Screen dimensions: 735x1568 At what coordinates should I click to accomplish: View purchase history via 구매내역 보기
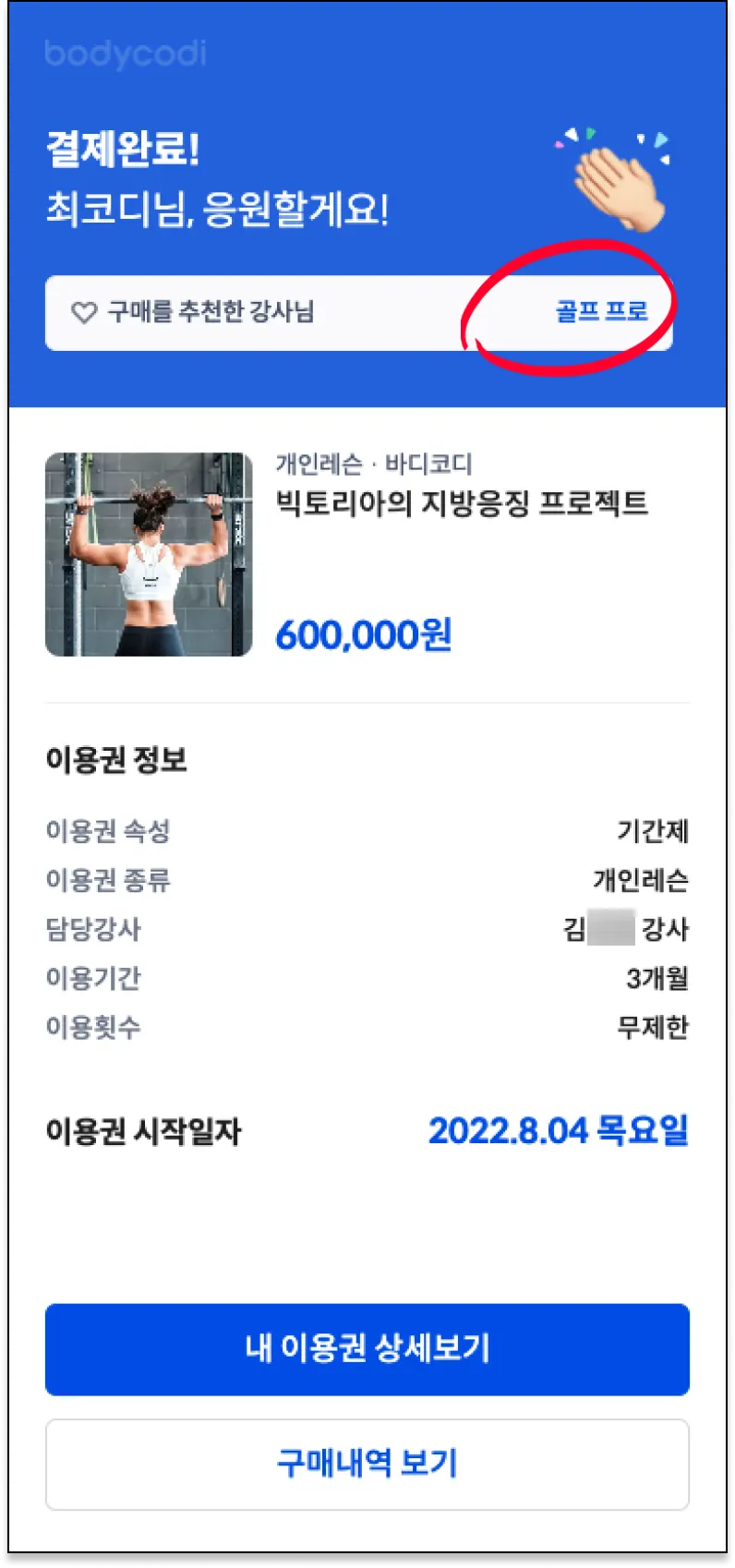367,1464
